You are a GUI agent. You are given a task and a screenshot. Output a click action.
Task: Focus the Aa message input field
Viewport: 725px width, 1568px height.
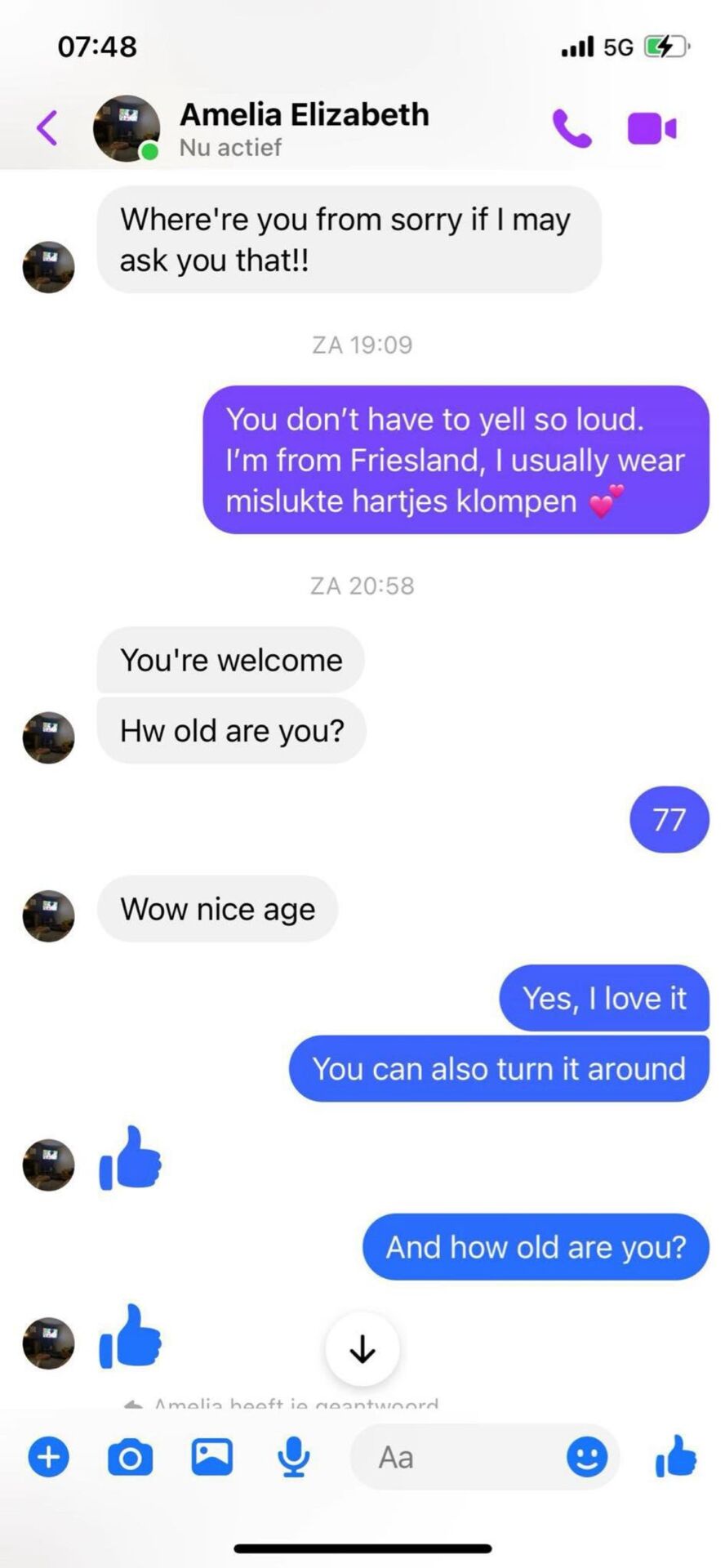click(x=457, y=1458)
